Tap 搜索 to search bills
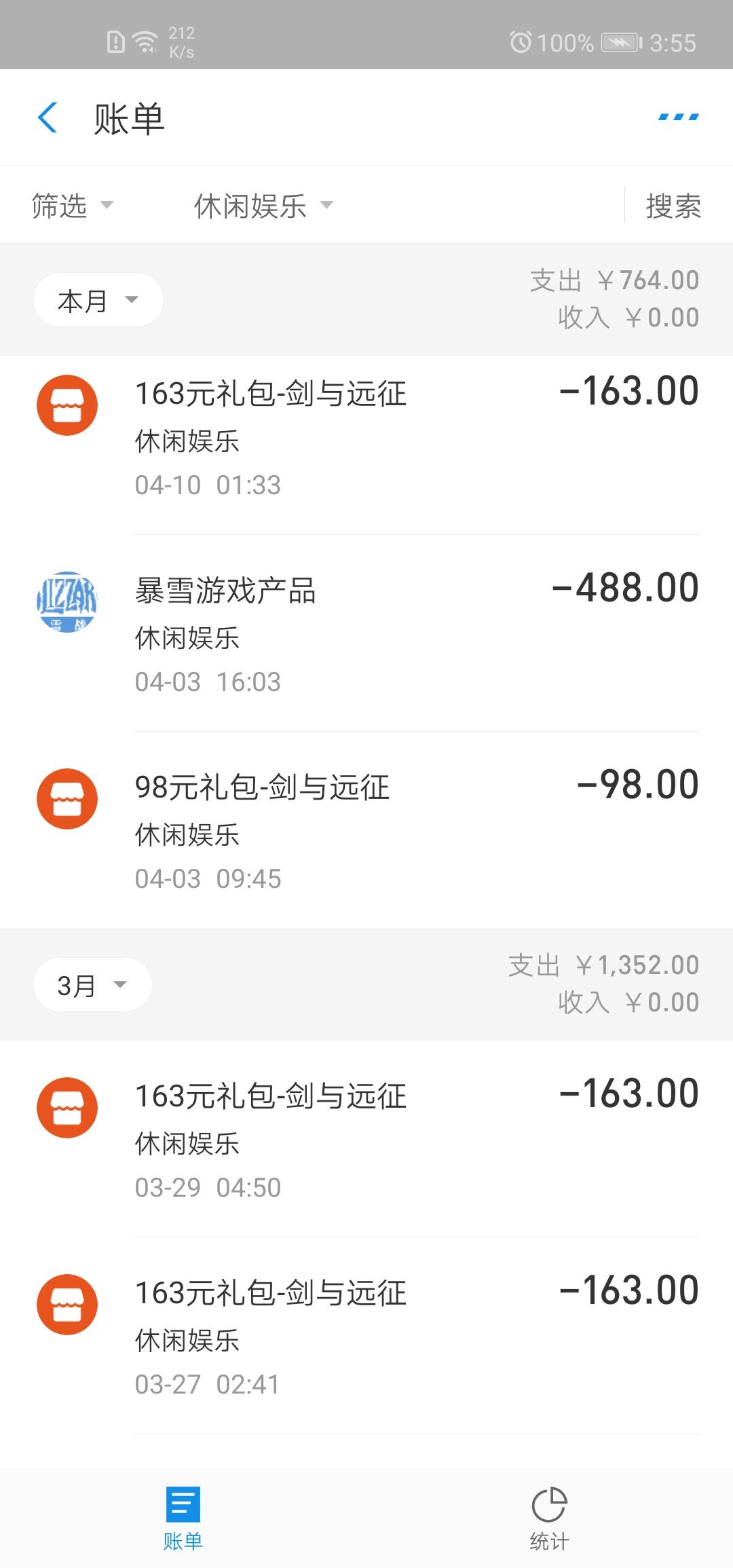Image resolution: width=733 pixels, height=1568 pixels. (673, 206)
